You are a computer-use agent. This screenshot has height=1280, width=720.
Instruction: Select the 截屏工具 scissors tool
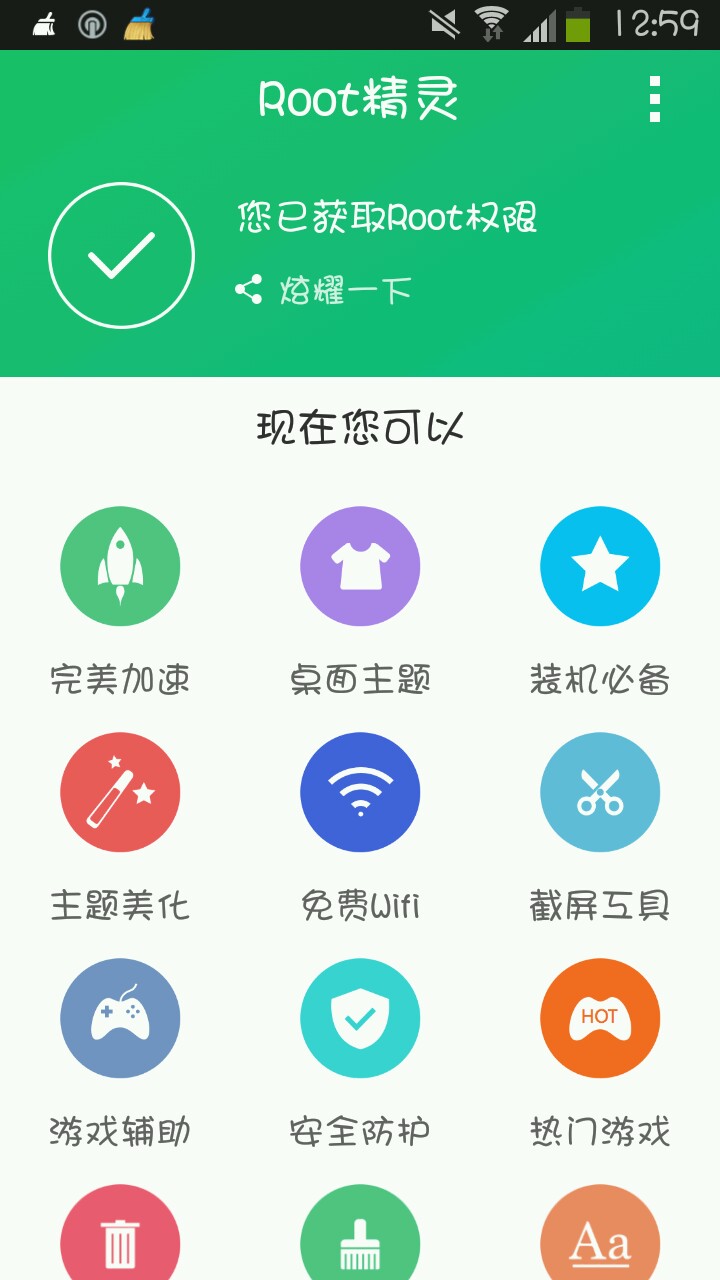600,792
